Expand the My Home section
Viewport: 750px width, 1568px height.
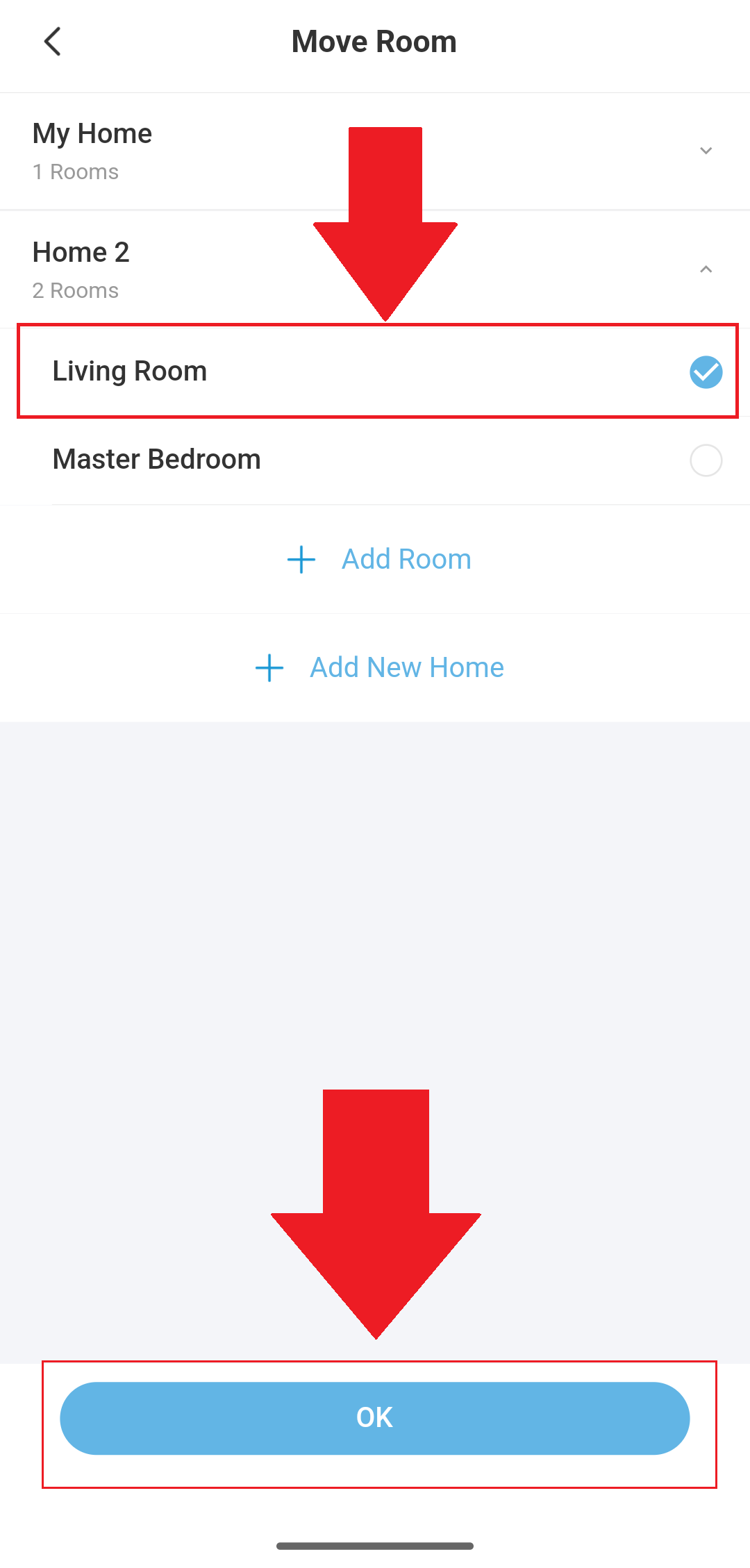click(x=706, y=151)
